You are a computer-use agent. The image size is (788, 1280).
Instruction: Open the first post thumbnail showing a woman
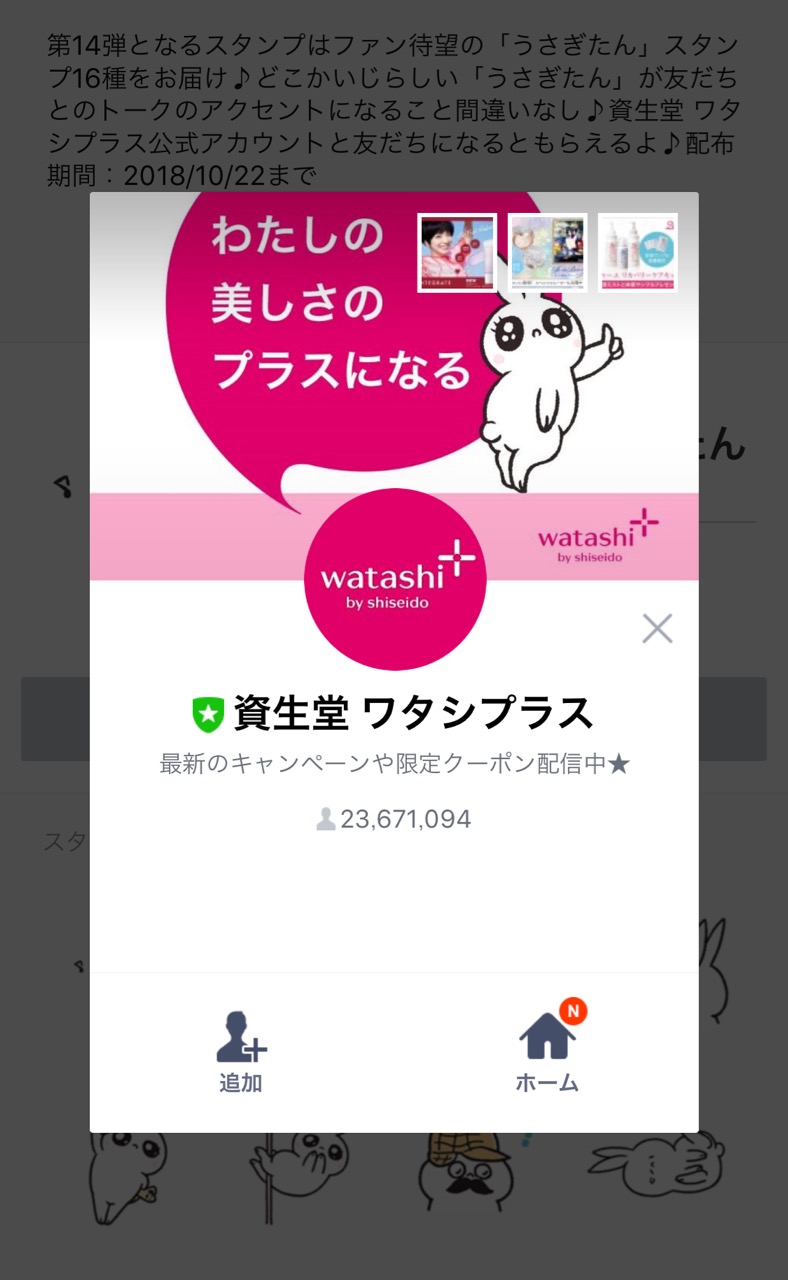[x=457, y=252]
